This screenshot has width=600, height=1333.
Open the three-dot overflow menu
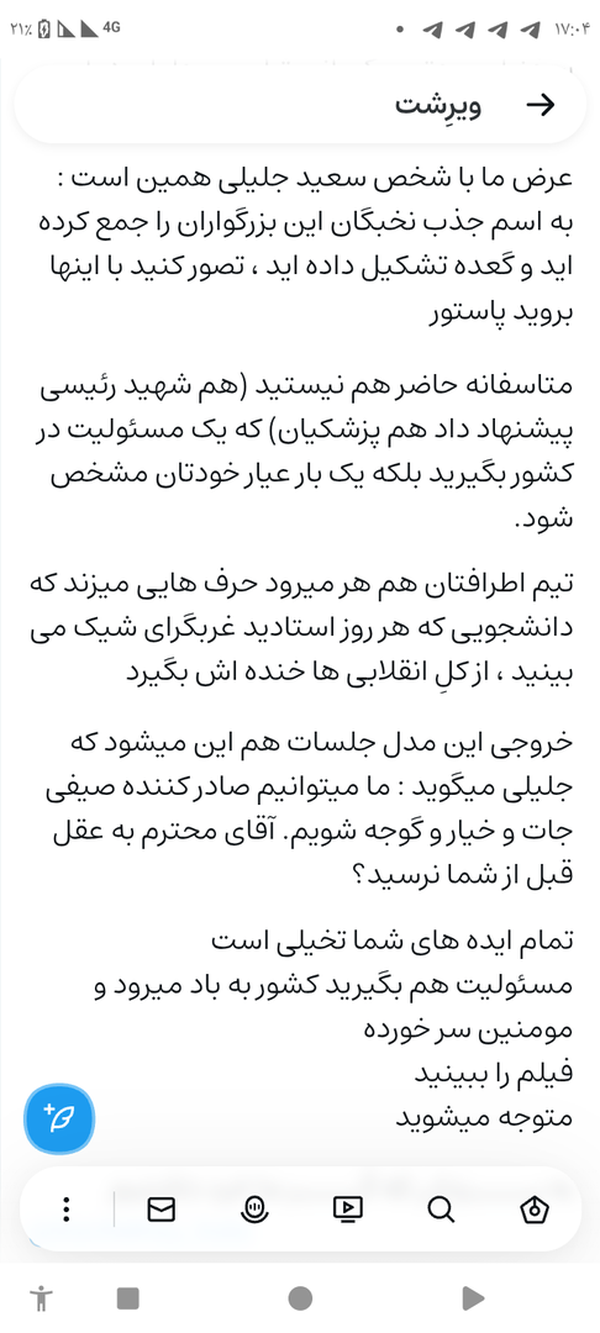66,1210
